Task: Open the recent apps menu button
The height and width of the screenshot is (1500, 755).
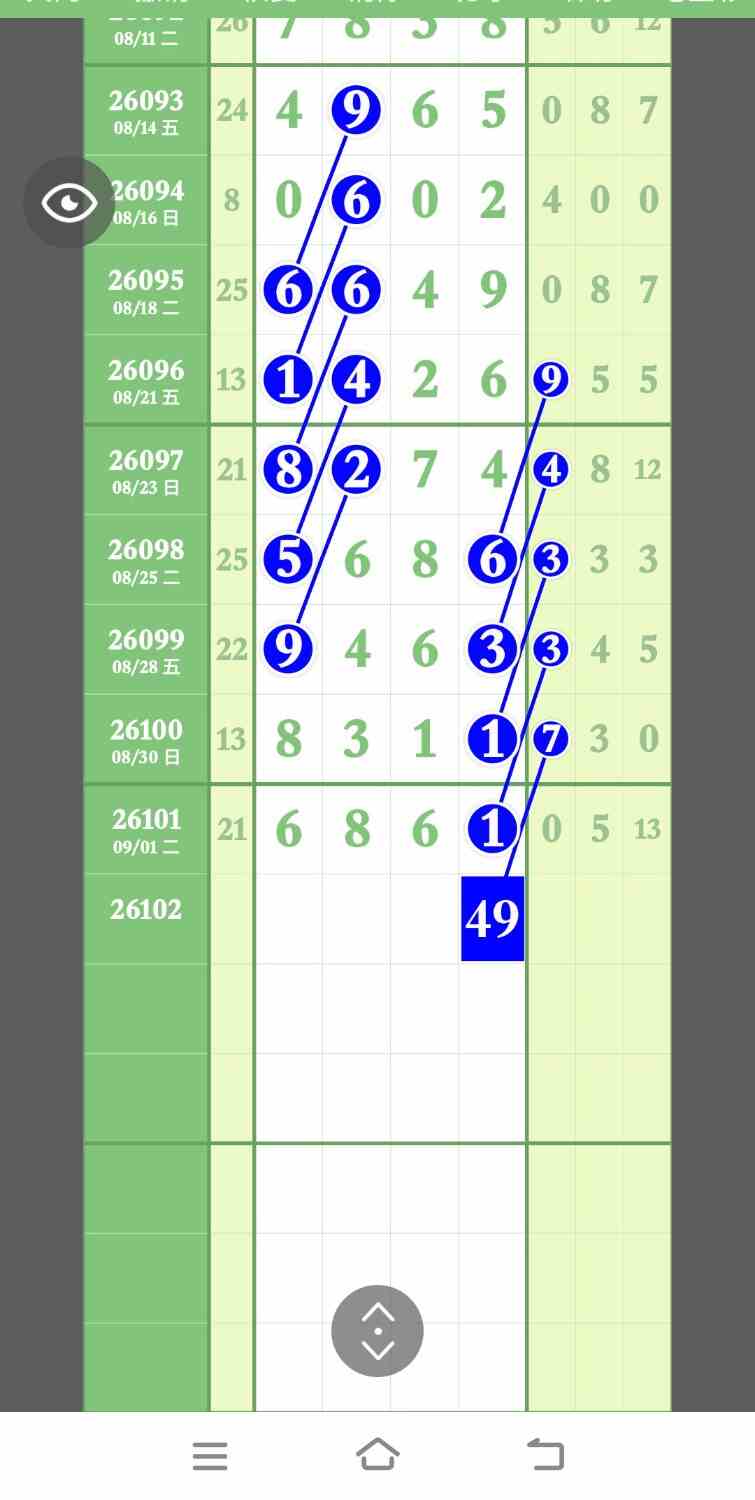Action: coord(210,1455)
